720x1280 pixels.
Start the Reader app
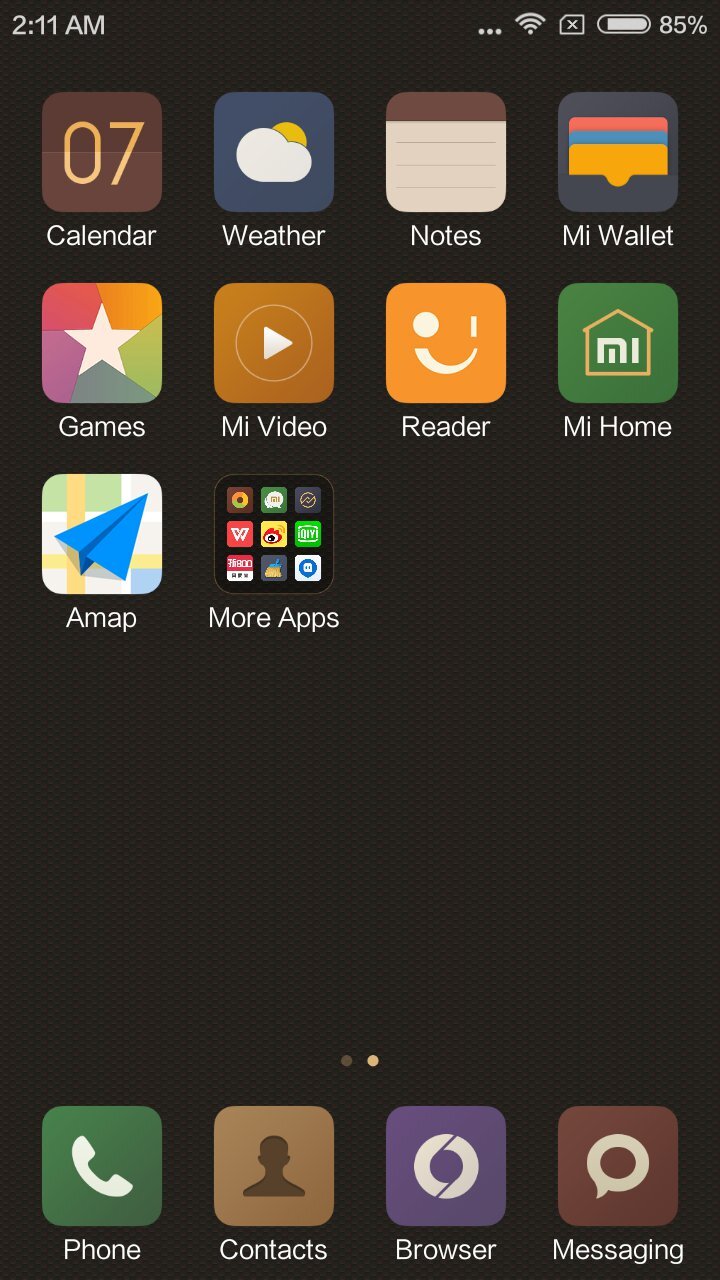pos(446,343)
